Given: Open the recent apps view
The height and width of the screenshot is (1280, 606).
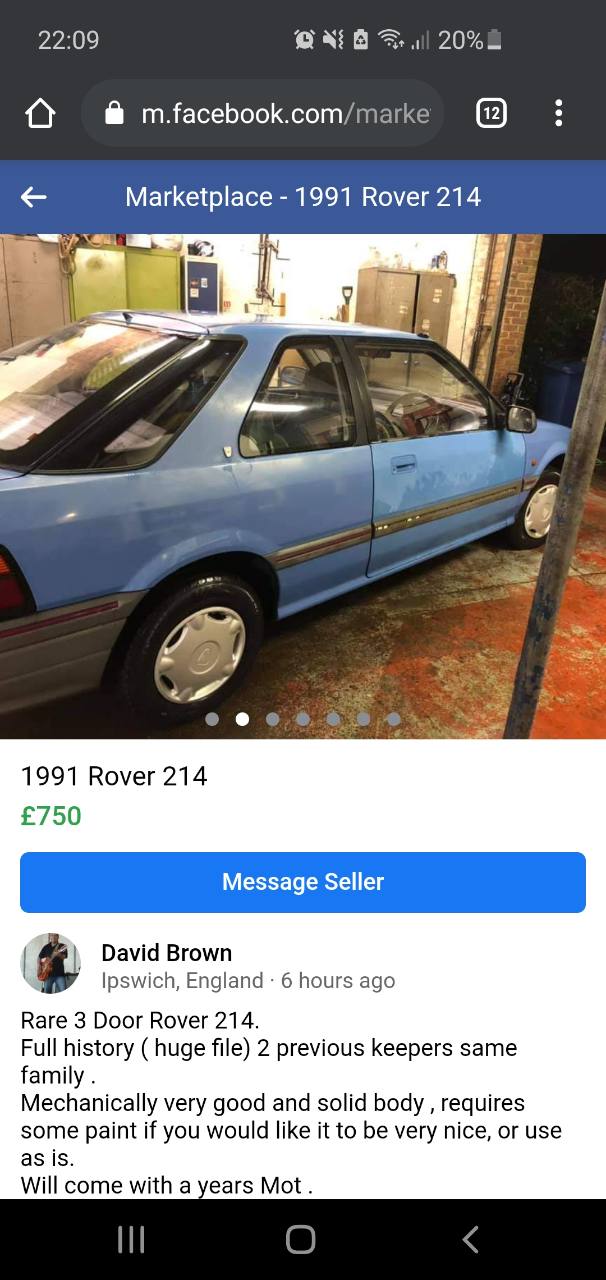Looking at the screenshot, I should [131, 1239].
